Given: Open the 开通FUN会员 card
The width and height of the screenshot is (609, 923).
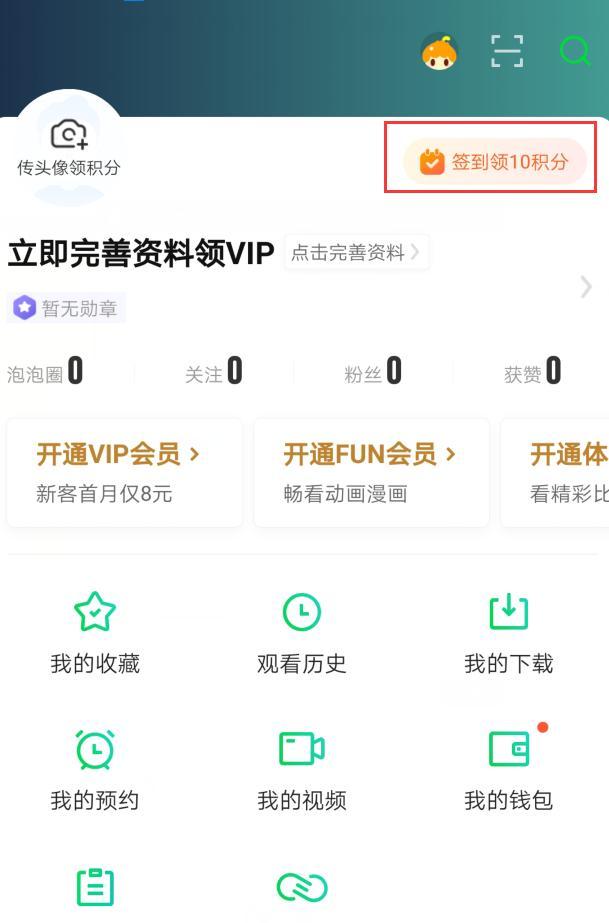Looking at the screenshot, I should 371,472.
